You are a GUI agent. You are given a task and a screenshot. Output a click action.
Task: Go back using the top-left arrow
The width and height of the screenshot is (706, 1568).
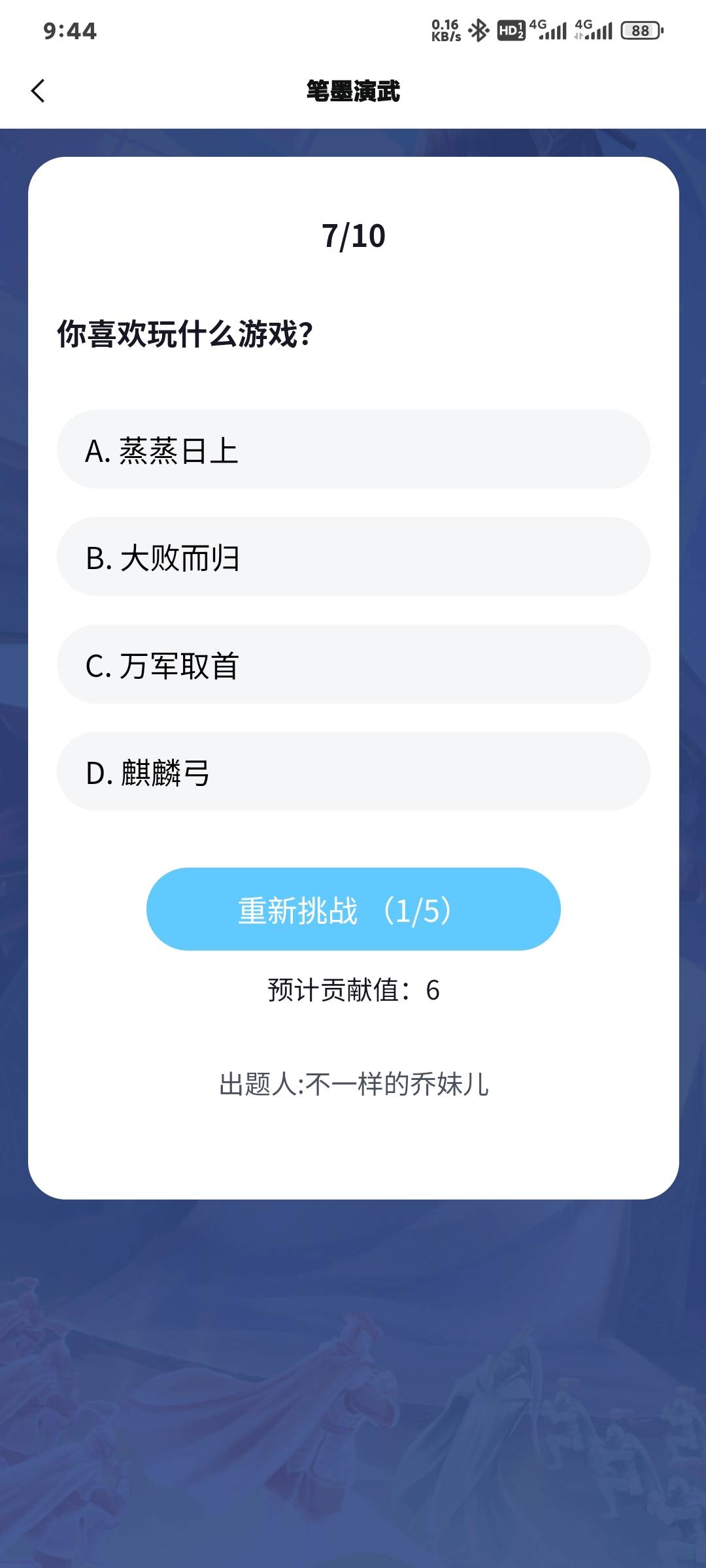[x=38, y=91]
